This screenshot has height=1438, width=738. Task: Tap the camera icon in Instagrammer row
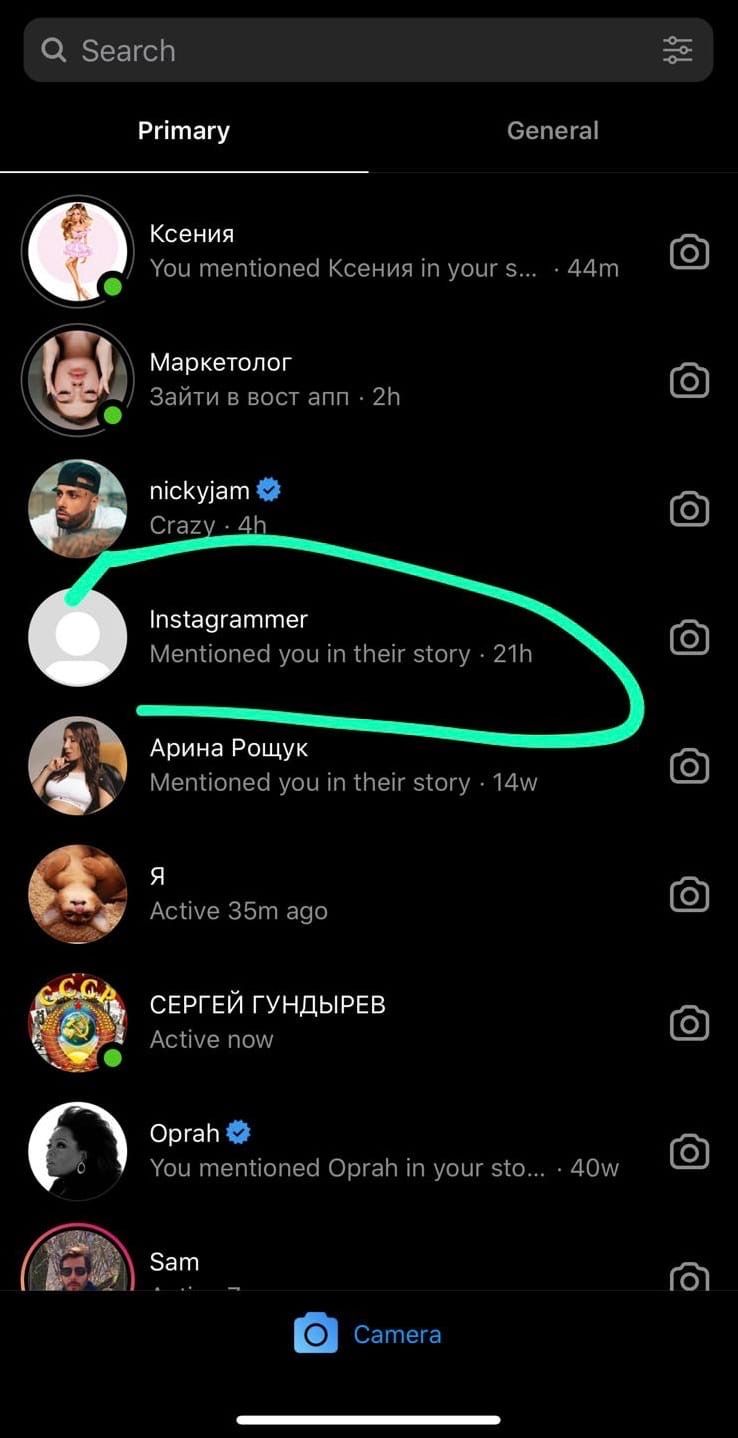tap(689, 637)
